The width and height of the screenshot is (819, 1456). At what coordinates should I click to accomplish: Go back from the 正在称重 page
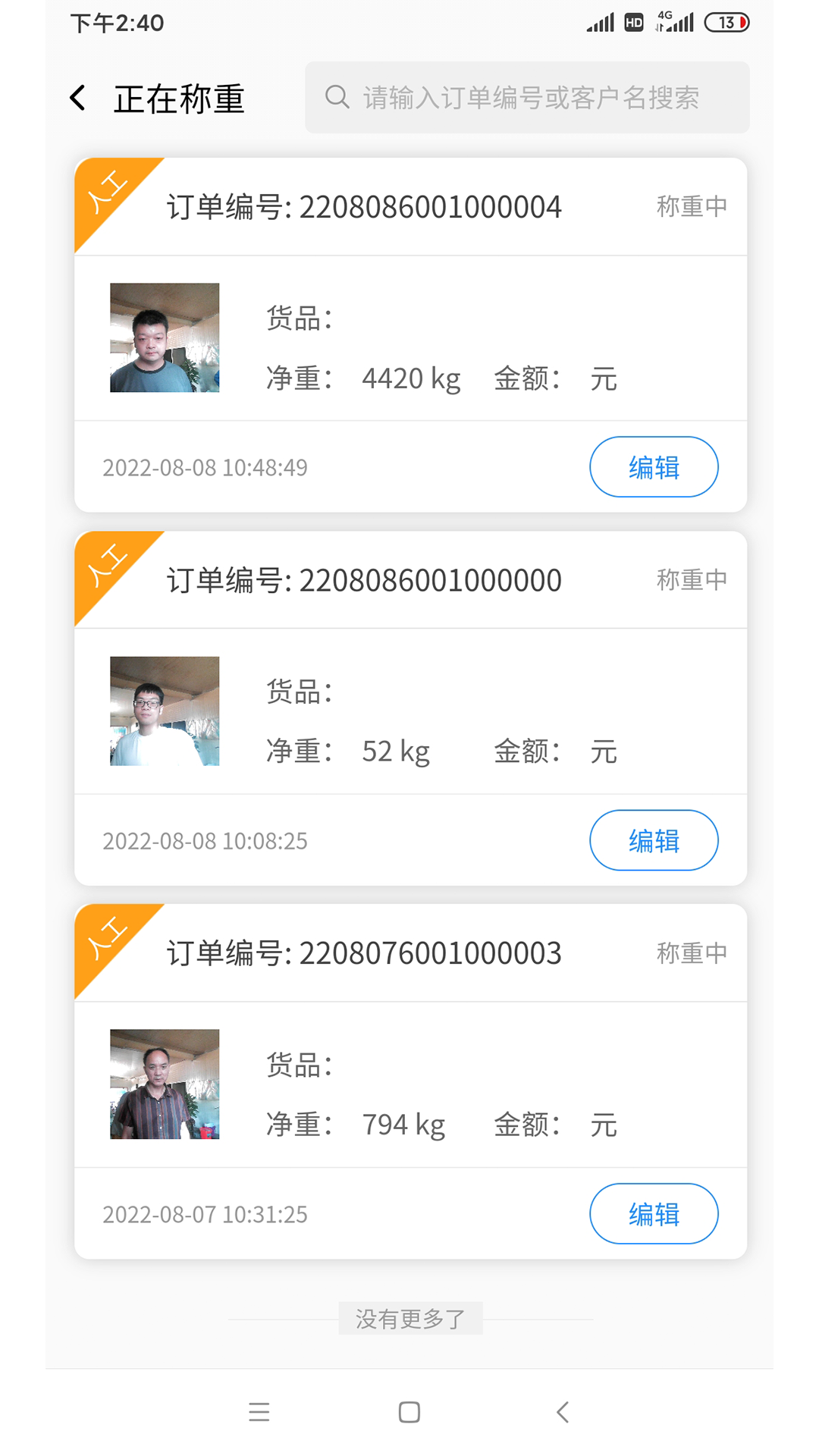click(x=78, y=98)
